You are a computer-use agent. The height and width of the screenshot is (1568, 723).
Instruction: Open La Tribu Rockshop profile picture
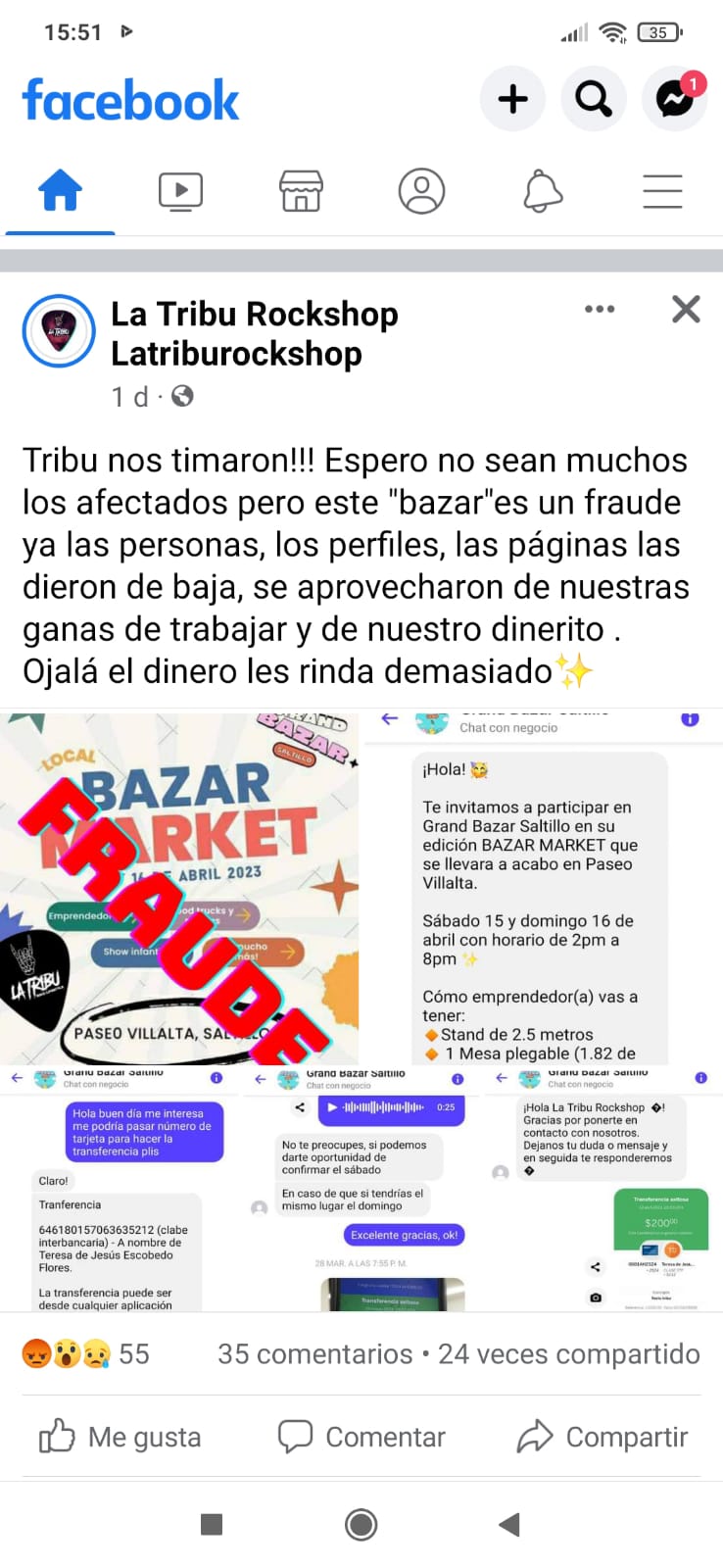click(59, 331)
